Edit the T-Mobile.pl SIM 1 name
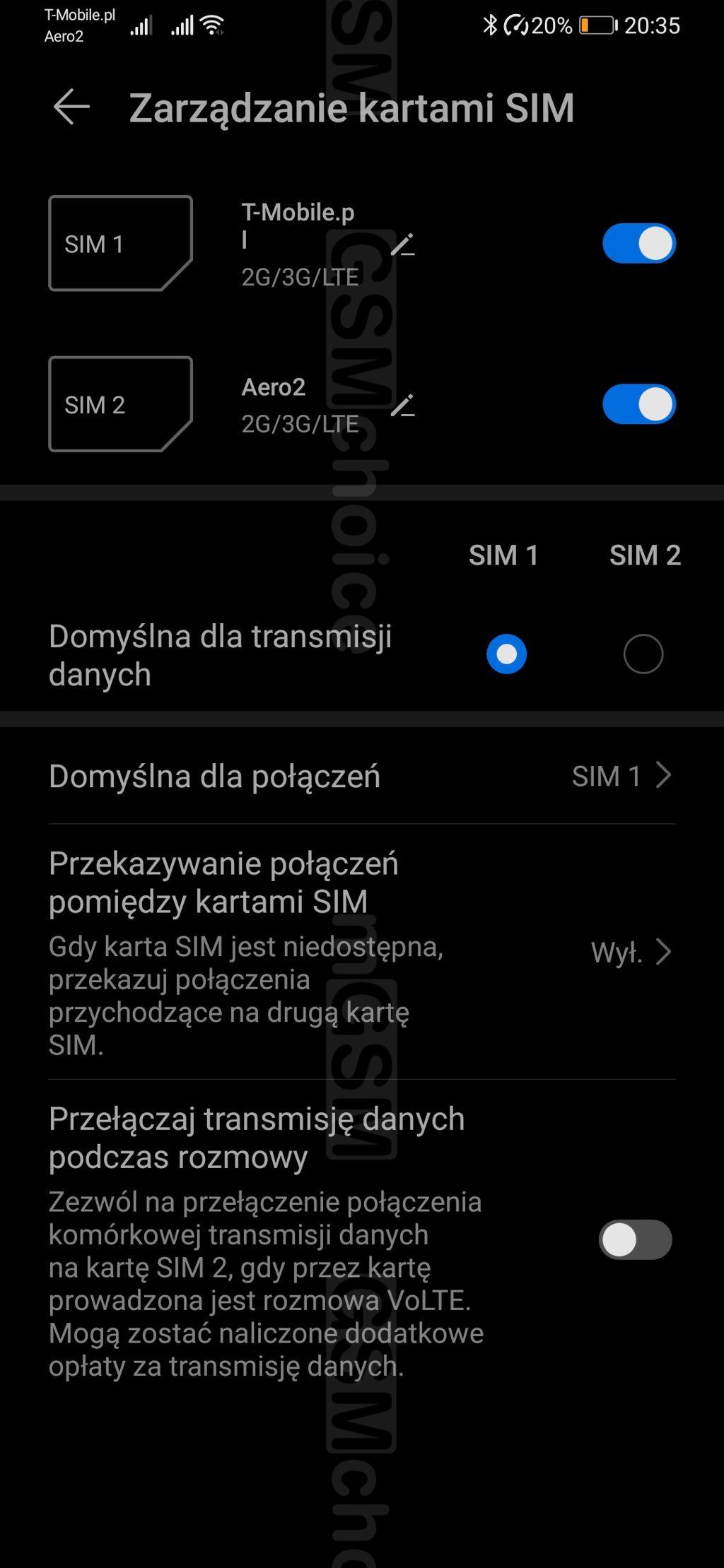Screen dimensions: 724x1568 (x=402, y=245)
